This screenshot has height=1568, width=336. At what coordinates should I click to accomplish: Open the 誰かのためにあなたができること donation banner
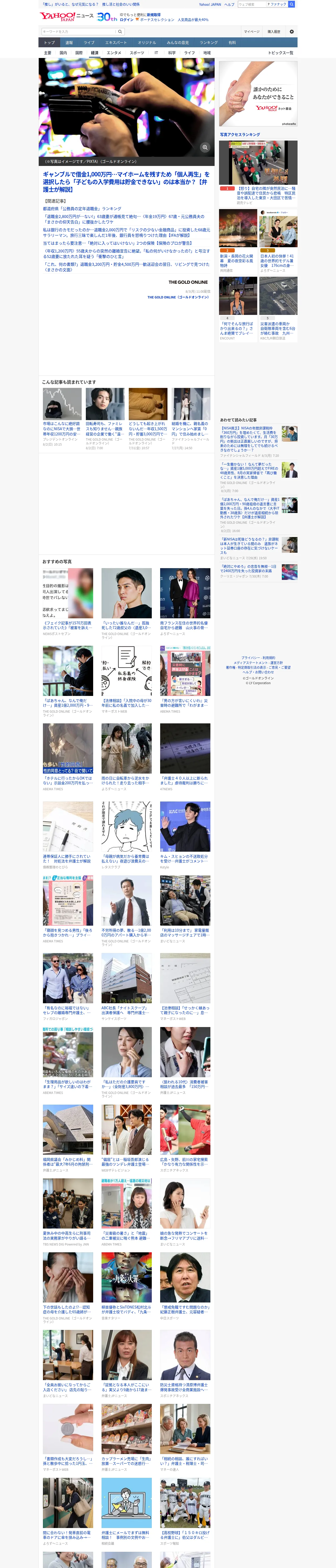click(x=258, y=94)
